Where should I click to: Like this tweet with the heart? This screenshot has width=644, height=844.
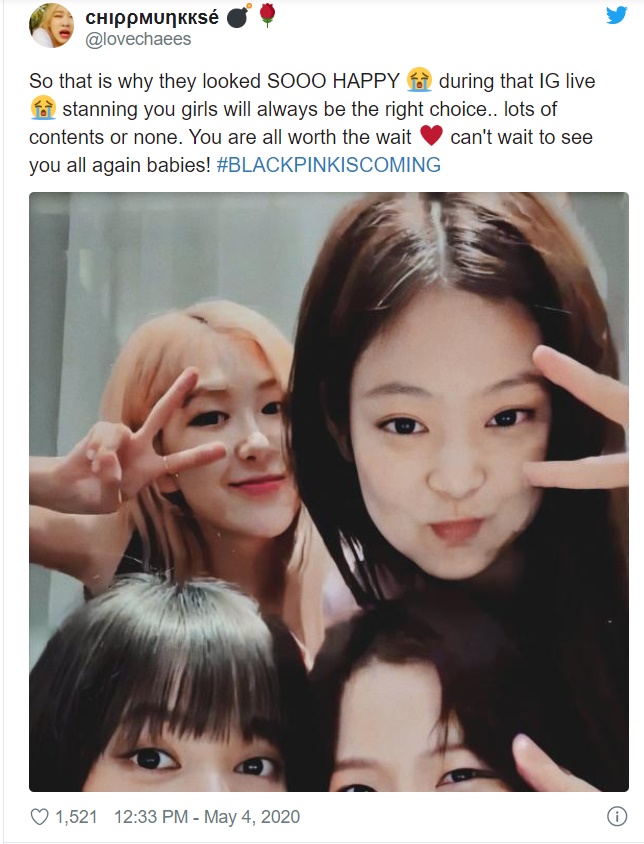click(x=39, y=817)
